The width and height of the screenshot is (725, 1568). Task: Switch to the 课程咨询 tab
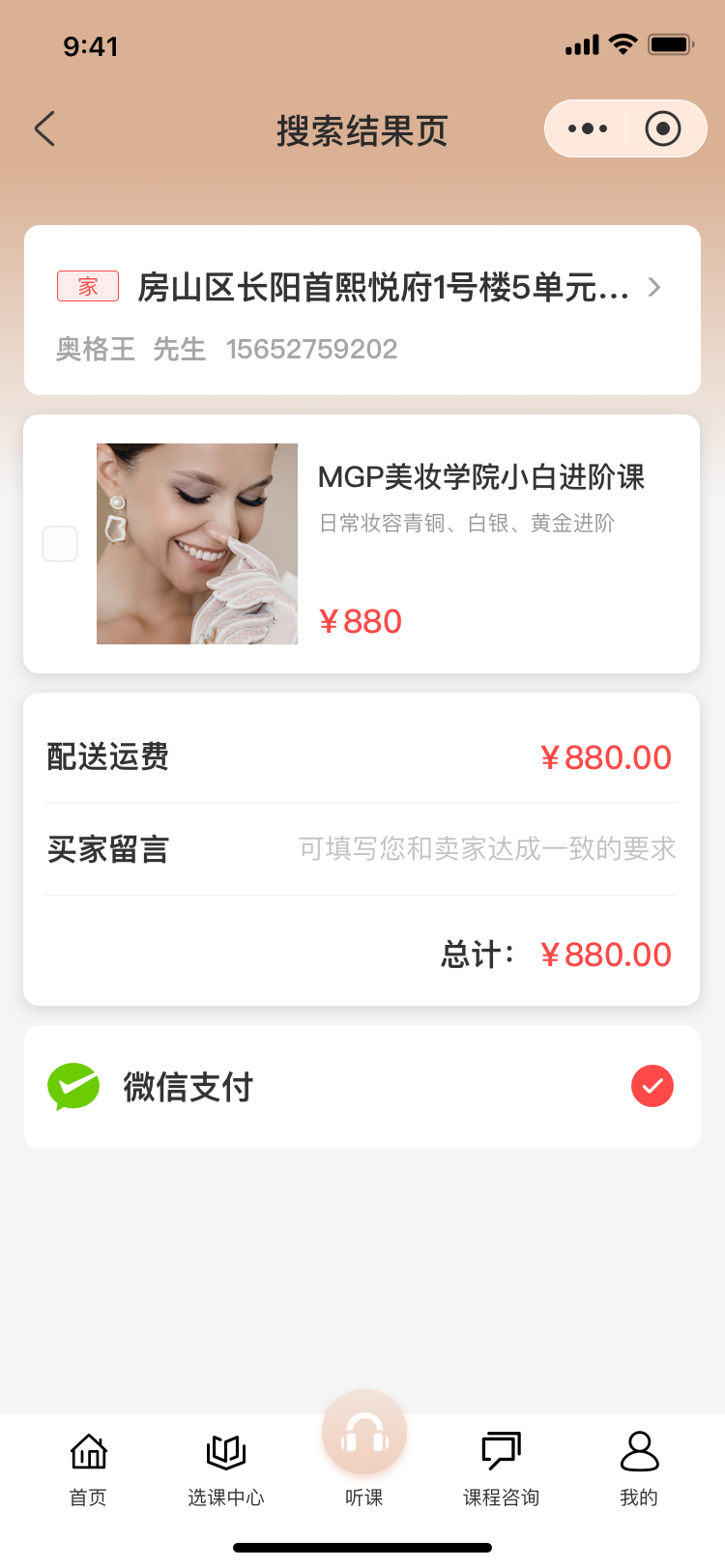tap(501, 1468)
